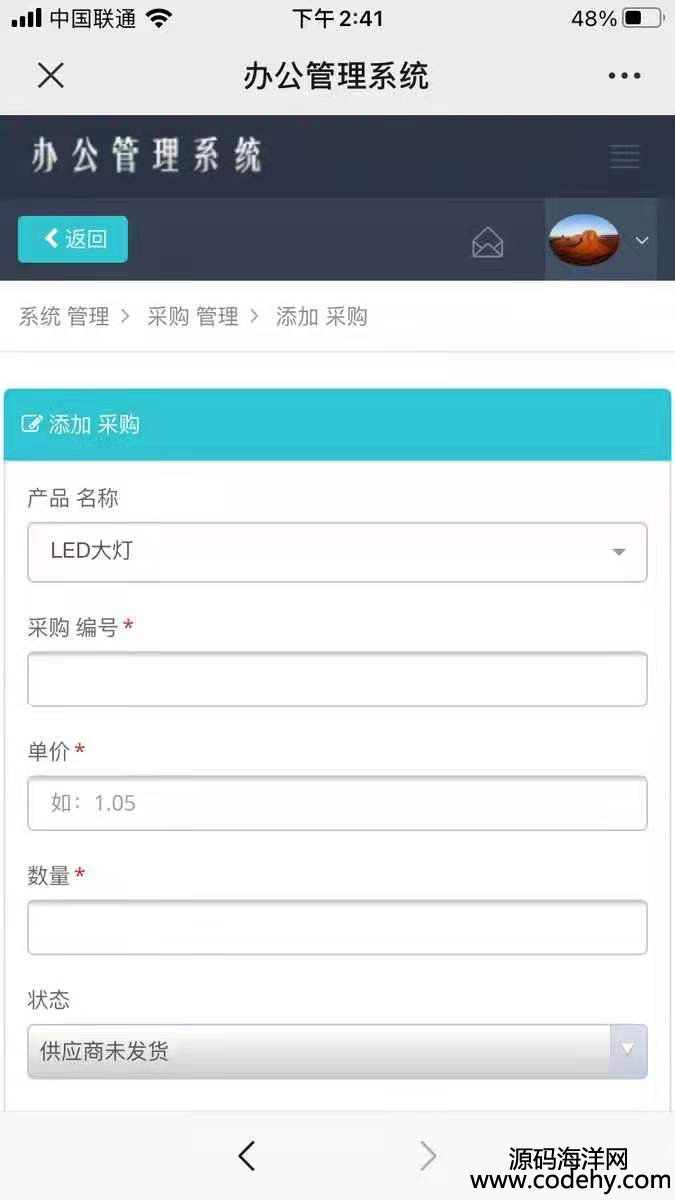The width and height of the screenshot is (675, 1200).
Task: Go to 系统 管理 breadcrumb
Action: tap(64, 317)
